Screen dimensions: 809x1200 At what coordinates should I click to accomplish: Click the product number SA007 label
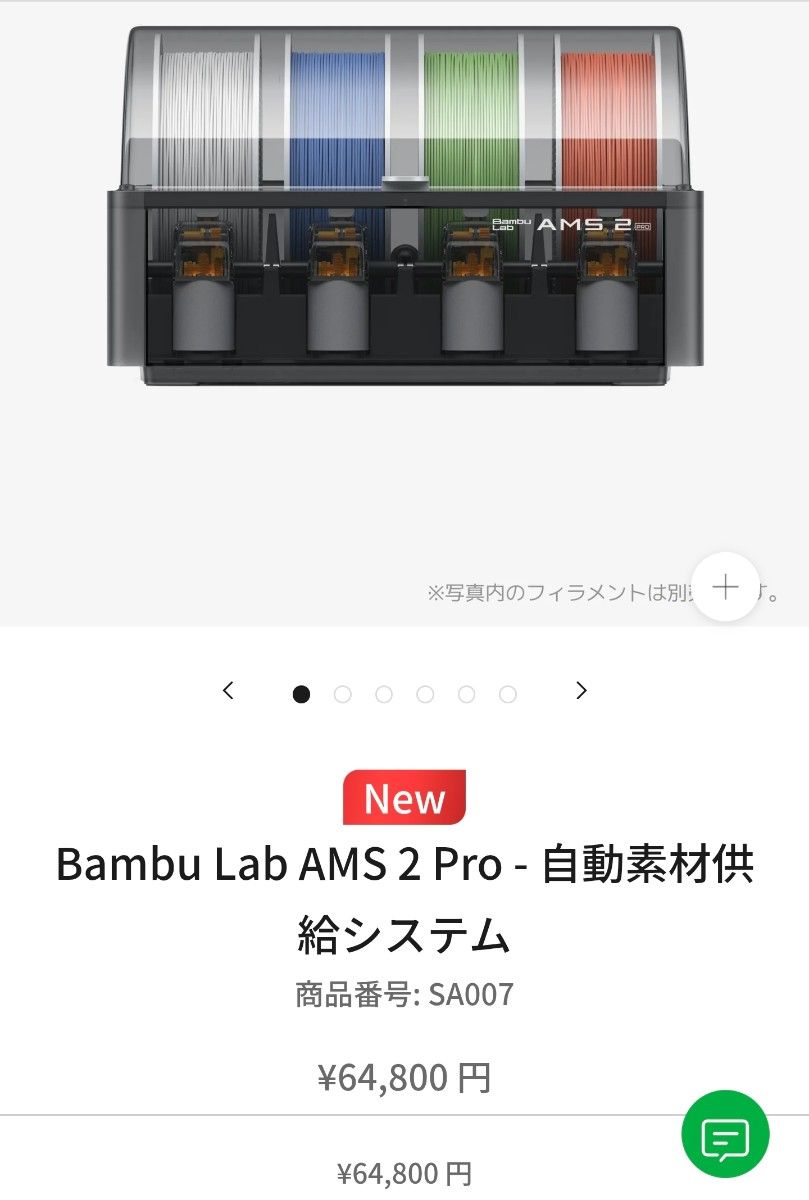404,993
